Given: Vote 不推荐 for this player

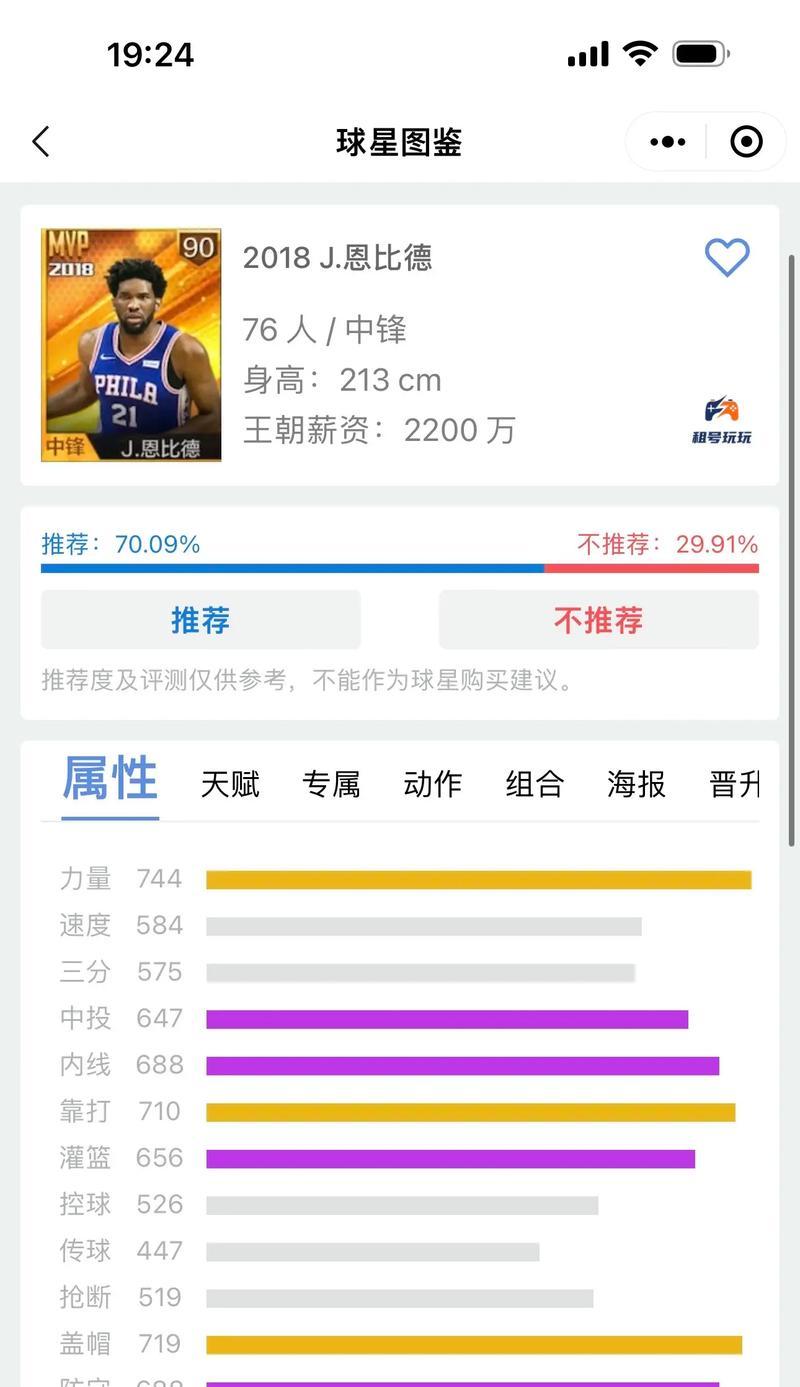Looking at the screenshot, I should pos(598,620).
